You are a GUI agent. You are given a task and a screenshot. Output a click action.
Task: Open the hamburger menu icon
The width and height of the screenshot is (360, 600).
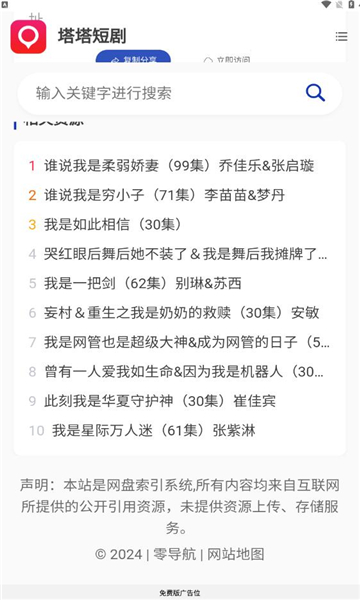pos(341,36)
